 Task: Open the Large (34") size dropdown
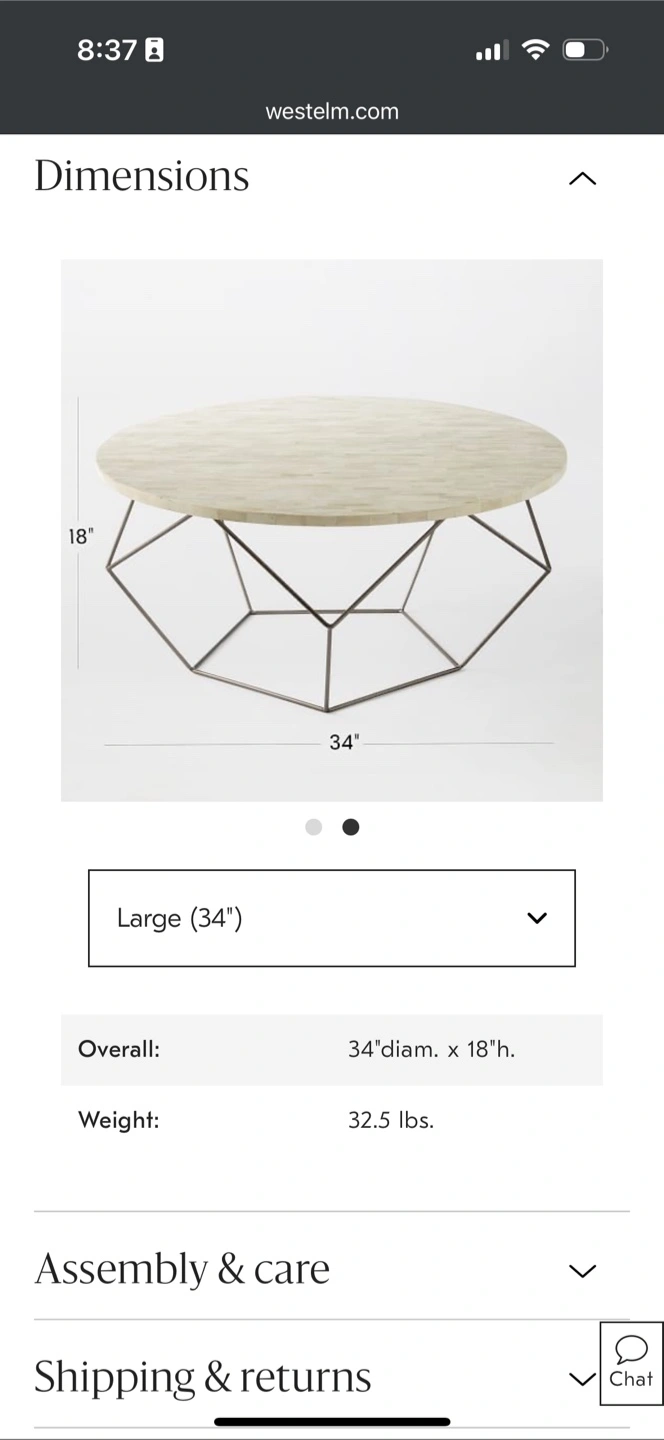click(x=332, y=918)
